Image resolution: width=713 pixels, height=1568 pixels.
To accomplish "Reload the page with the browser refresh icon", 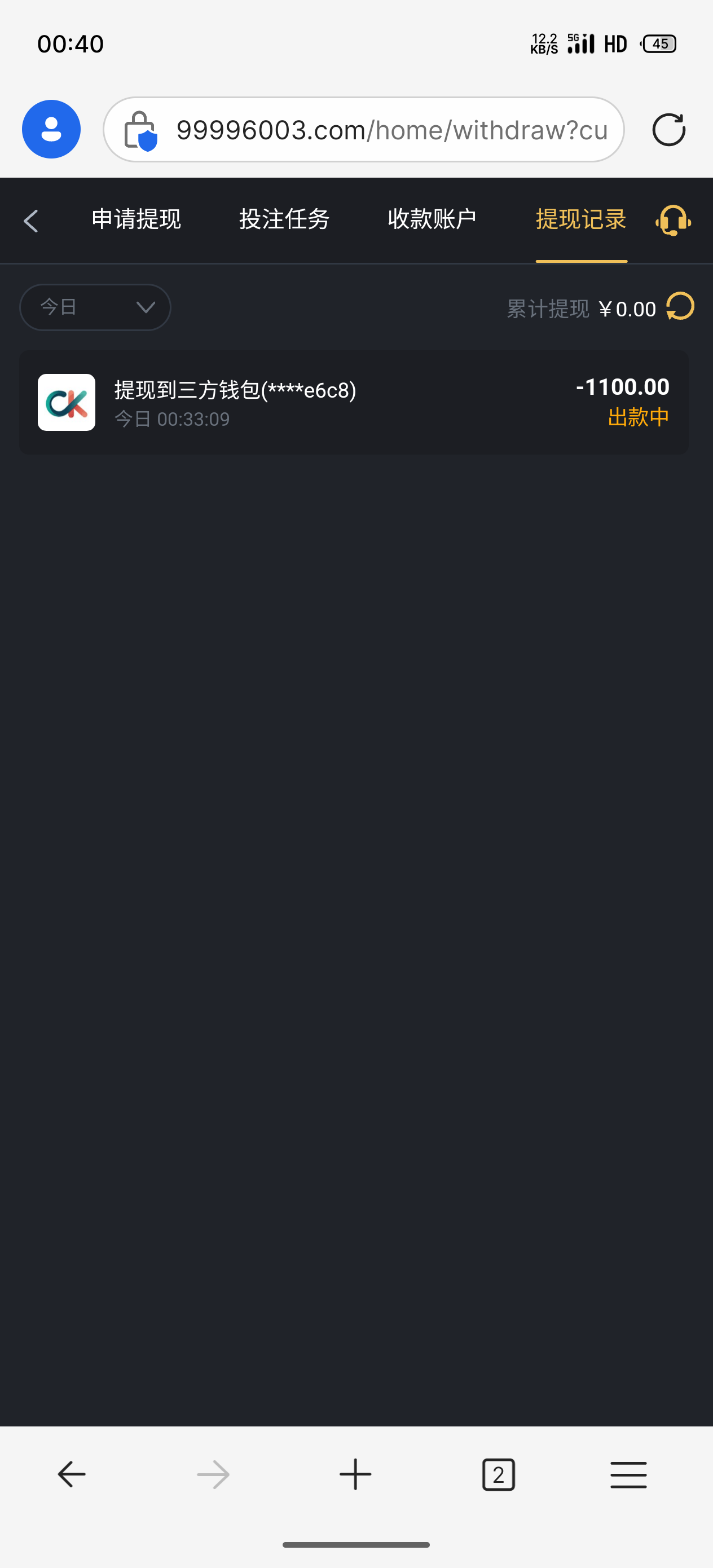I will [x=668, y=130].
